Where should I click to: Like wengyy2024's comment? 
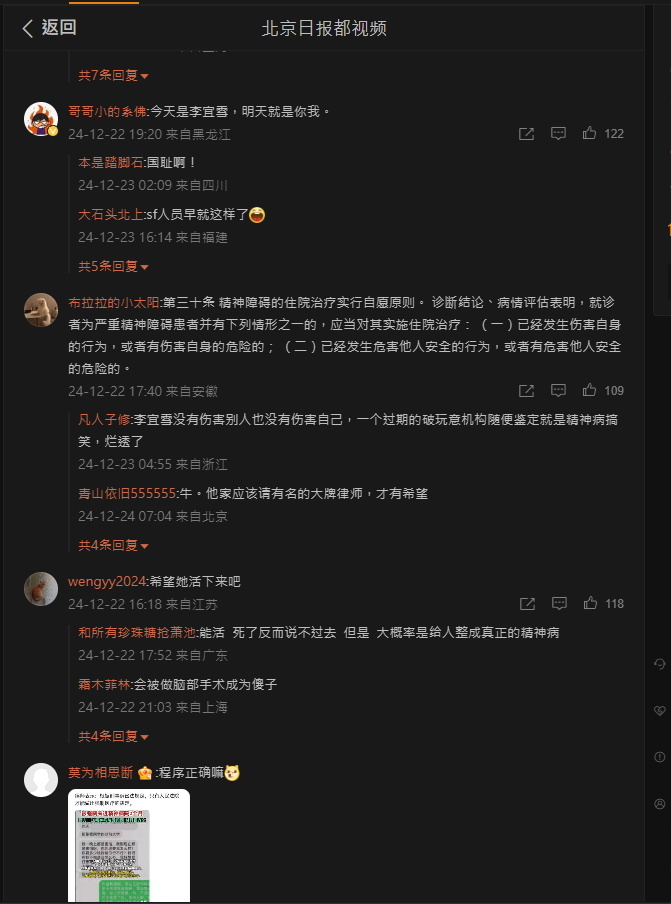click(590, 603)
